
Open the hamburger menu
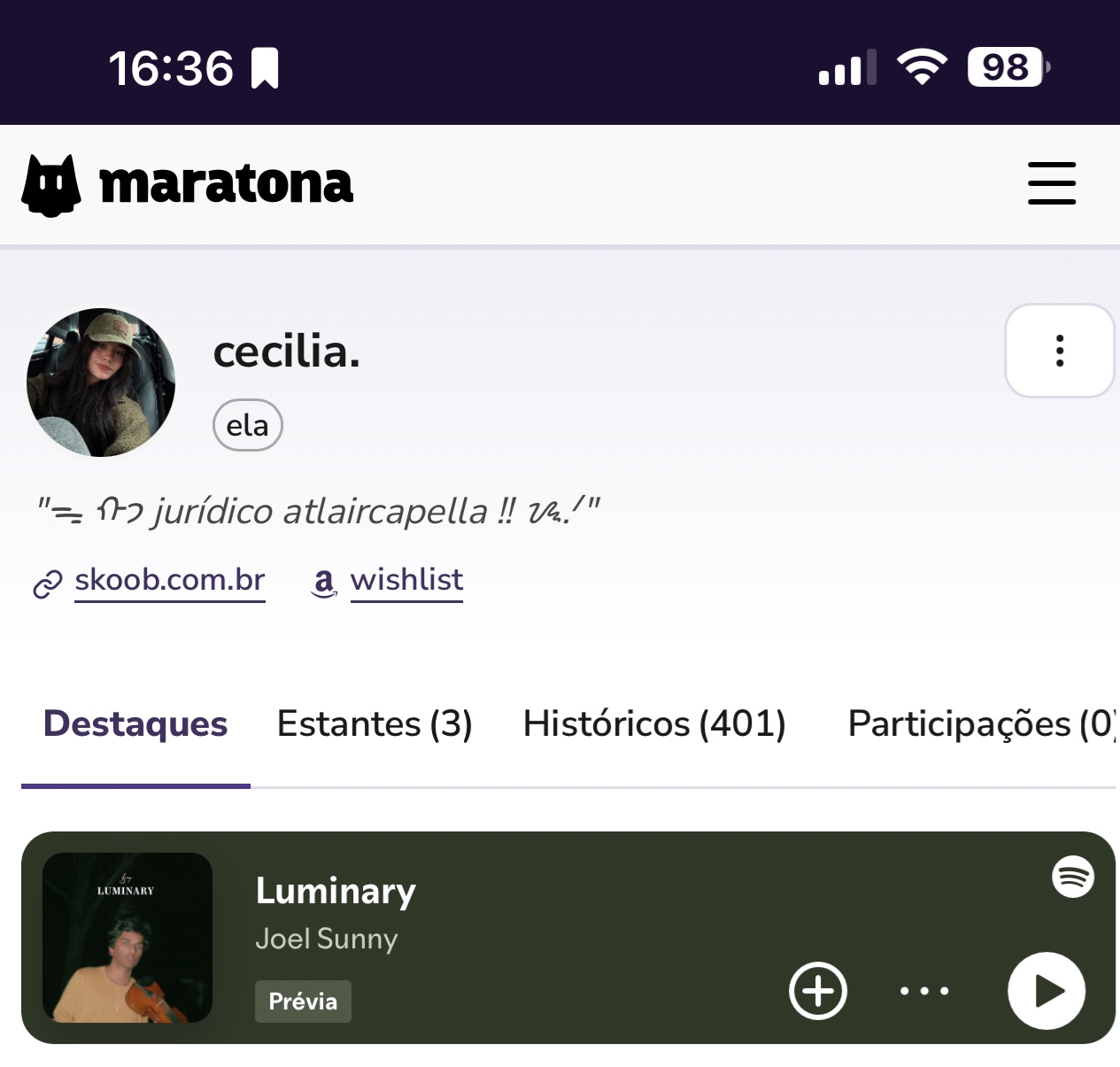[x=1052, y=183]
